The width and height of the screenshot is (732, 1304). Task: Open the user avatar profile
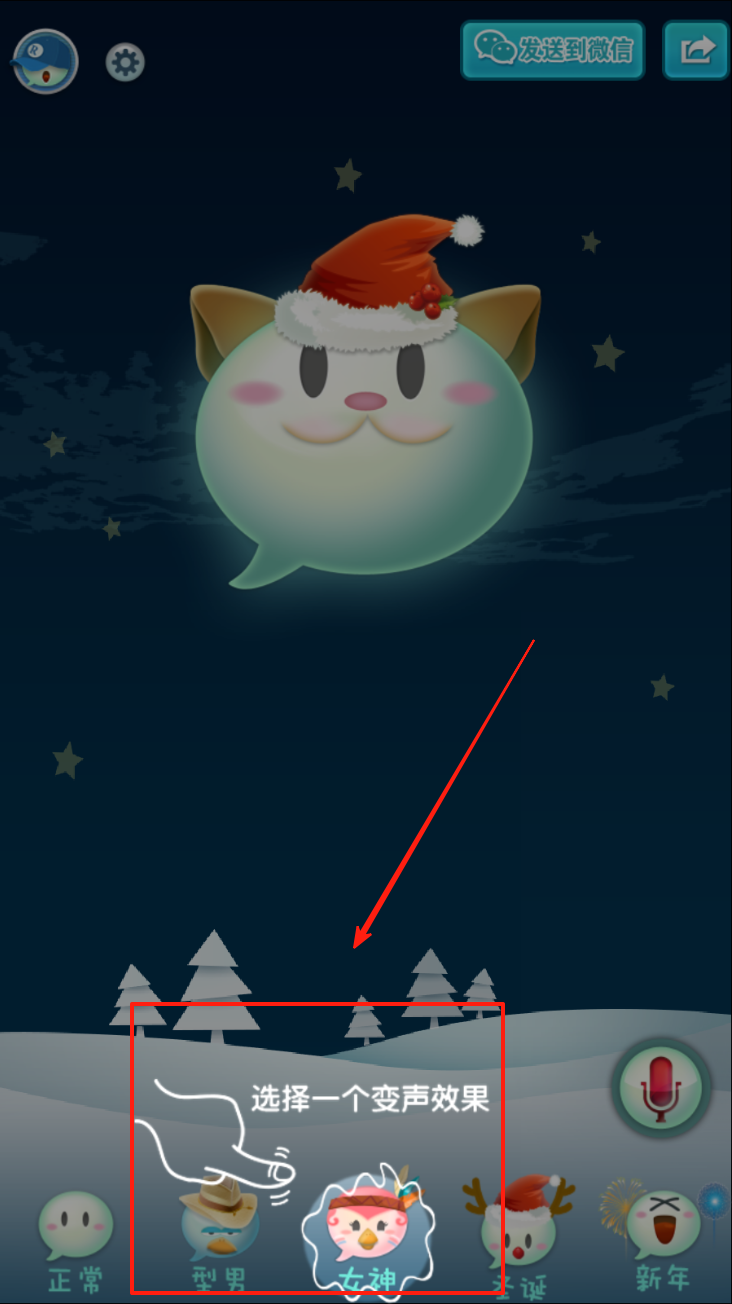click(x=45, y=62)
